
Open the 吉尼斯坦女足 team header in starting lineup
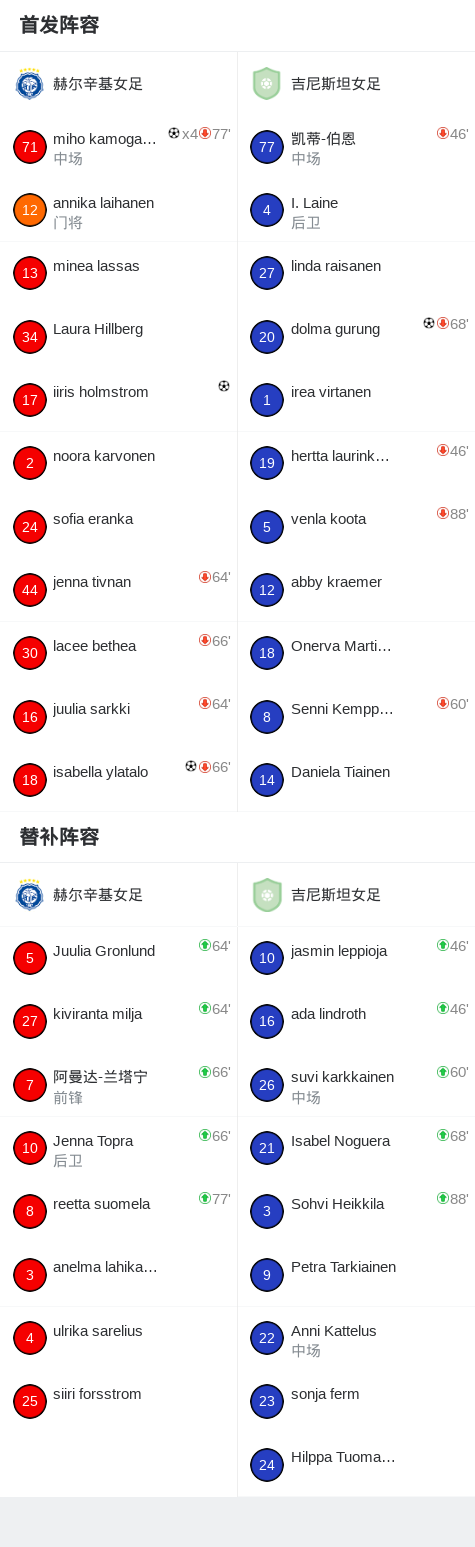tap(356, 84)
